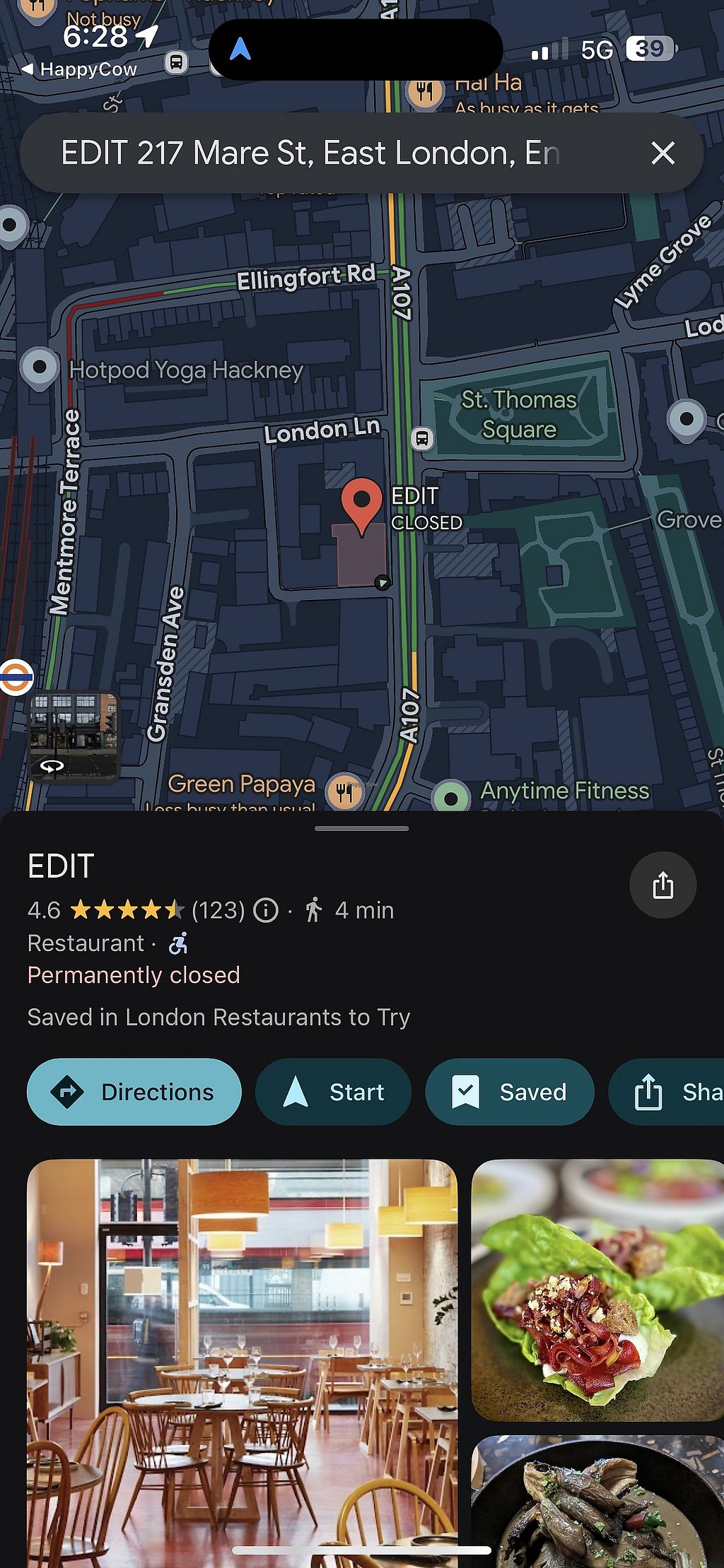This screenshot has height=1568, width=724.
Task: Edit the search box address text
Action: (x=310, y=153)
